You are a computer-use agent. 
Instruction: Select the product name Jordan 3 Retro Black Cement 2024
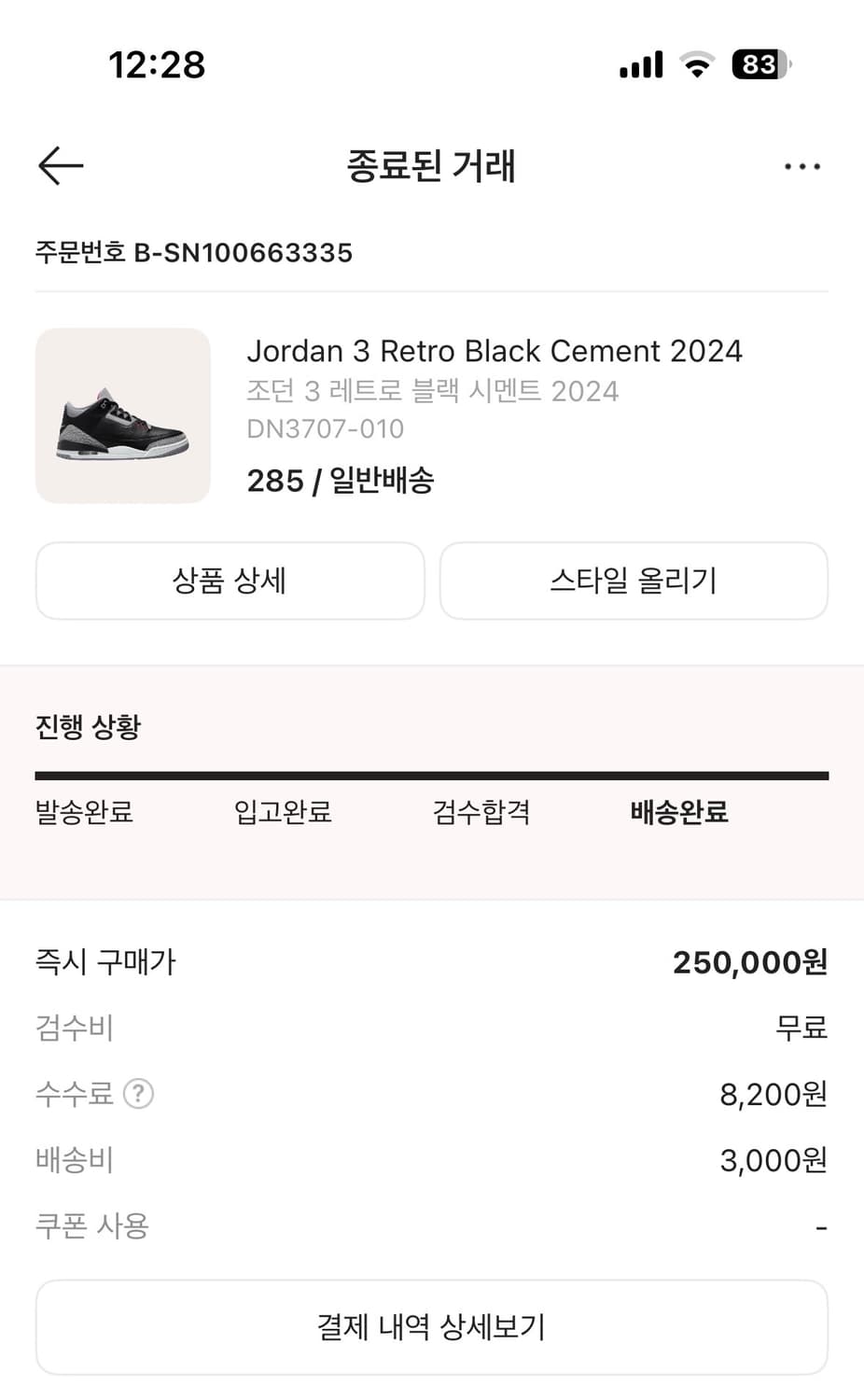495,351
